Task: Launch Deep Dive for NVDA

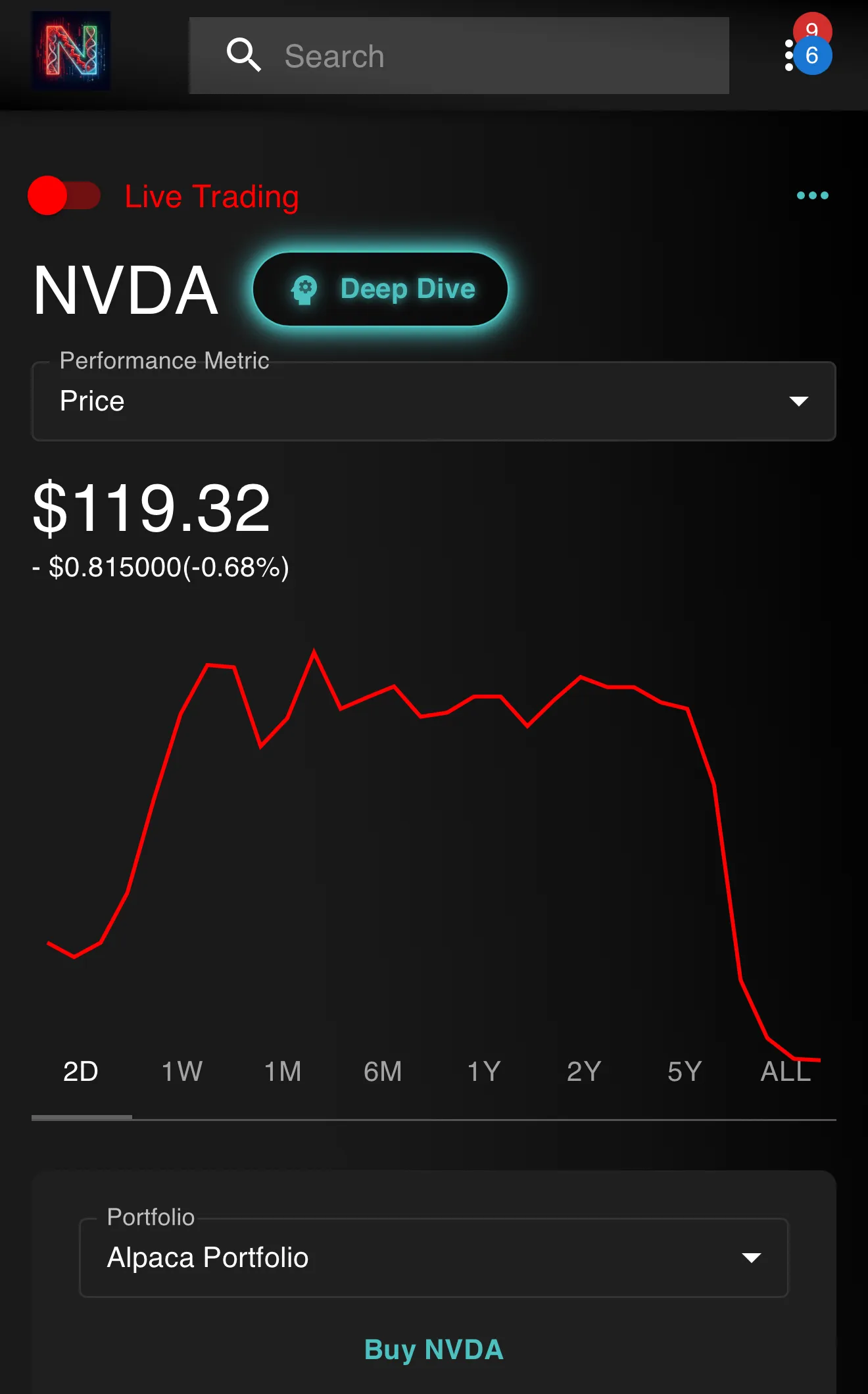Action: coord(380,289)
